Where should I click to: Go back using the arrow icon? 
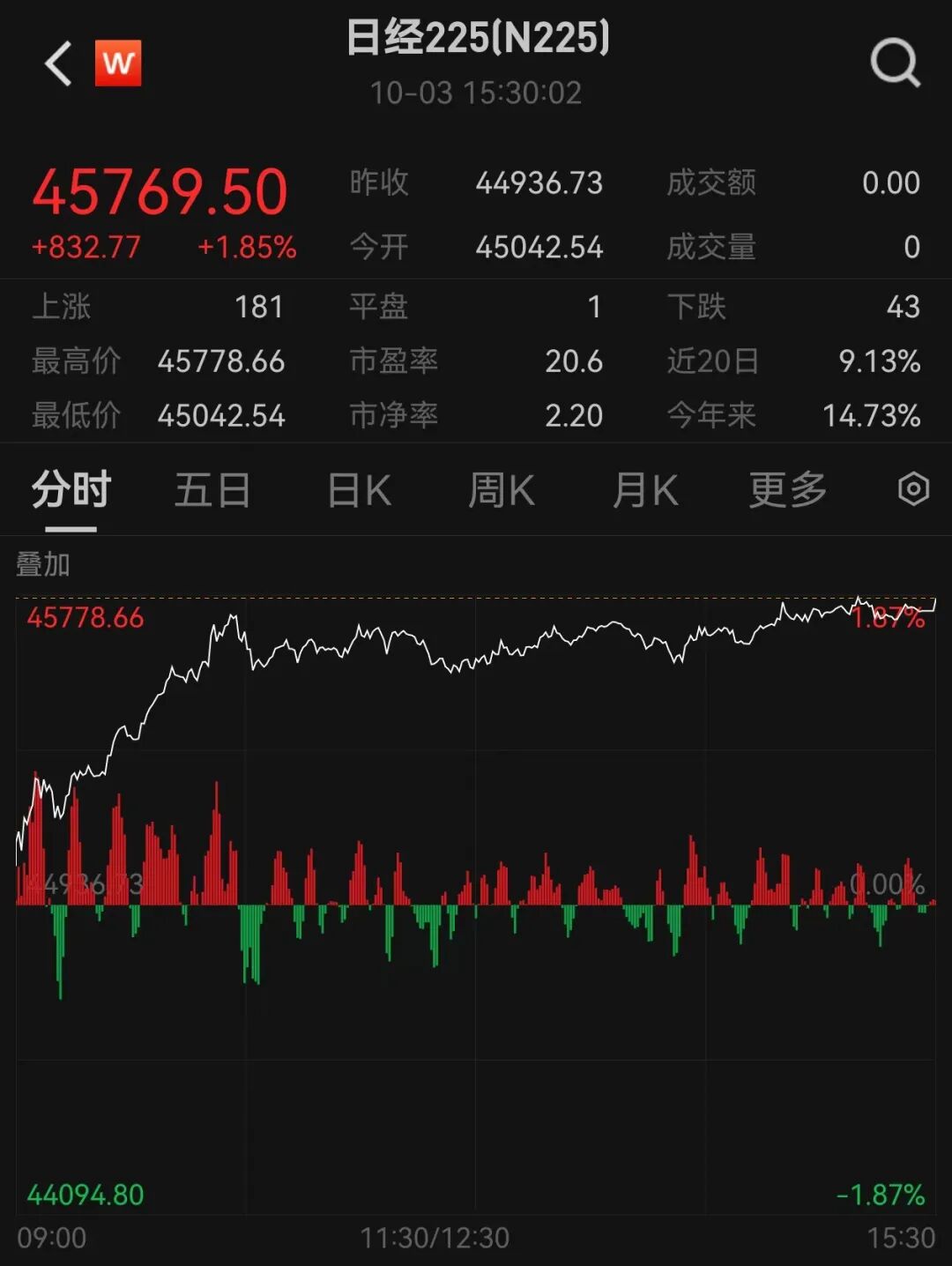[x=58, y=64]
